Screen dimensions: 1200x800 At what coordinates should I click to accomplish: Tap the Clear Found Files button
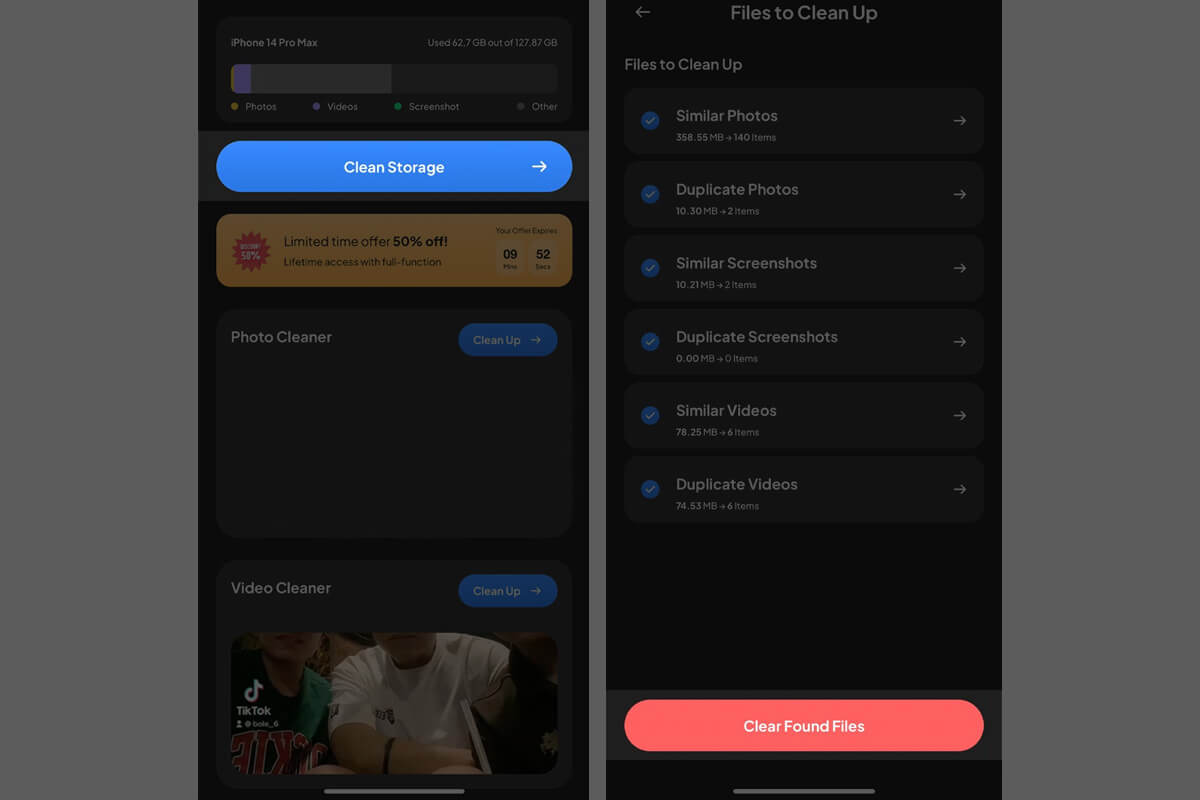(803, 726)
